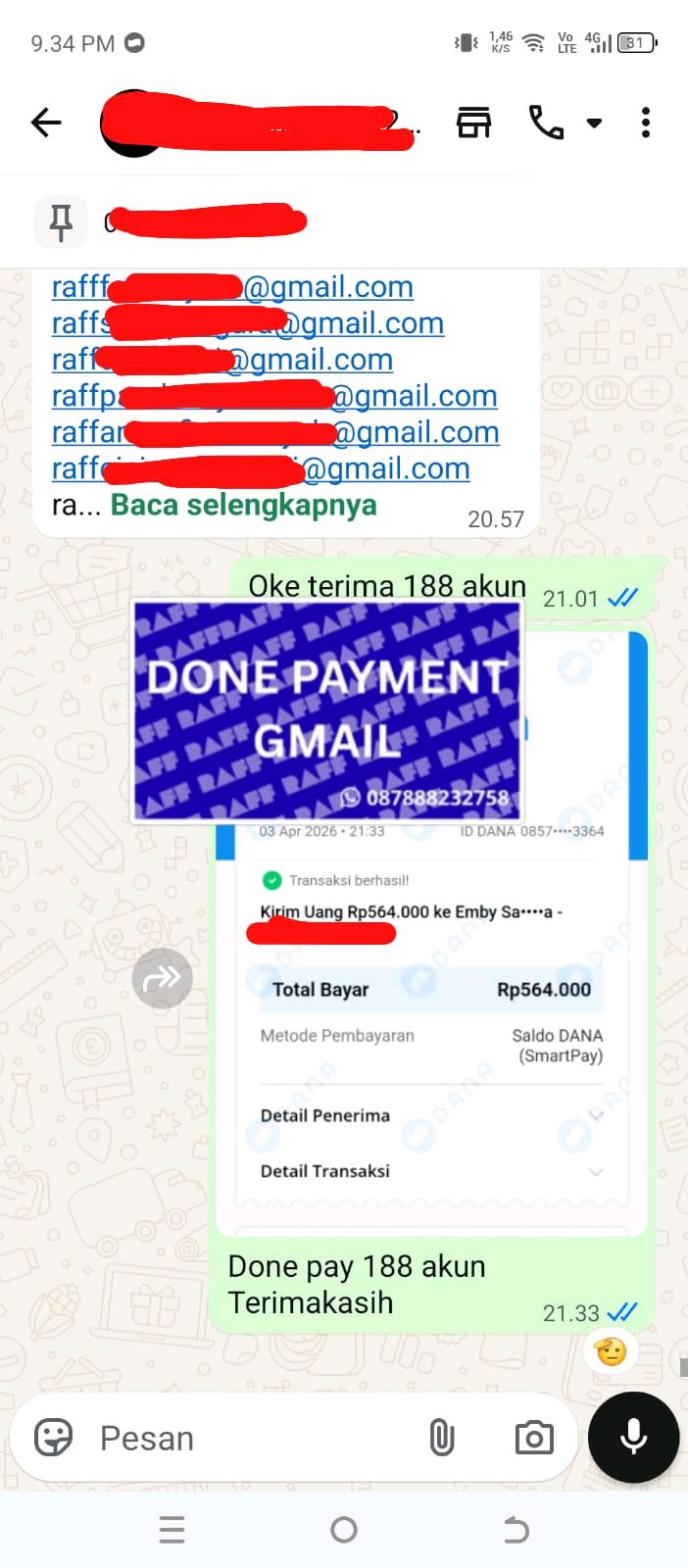Go back to the chat list

coord(46,122)
